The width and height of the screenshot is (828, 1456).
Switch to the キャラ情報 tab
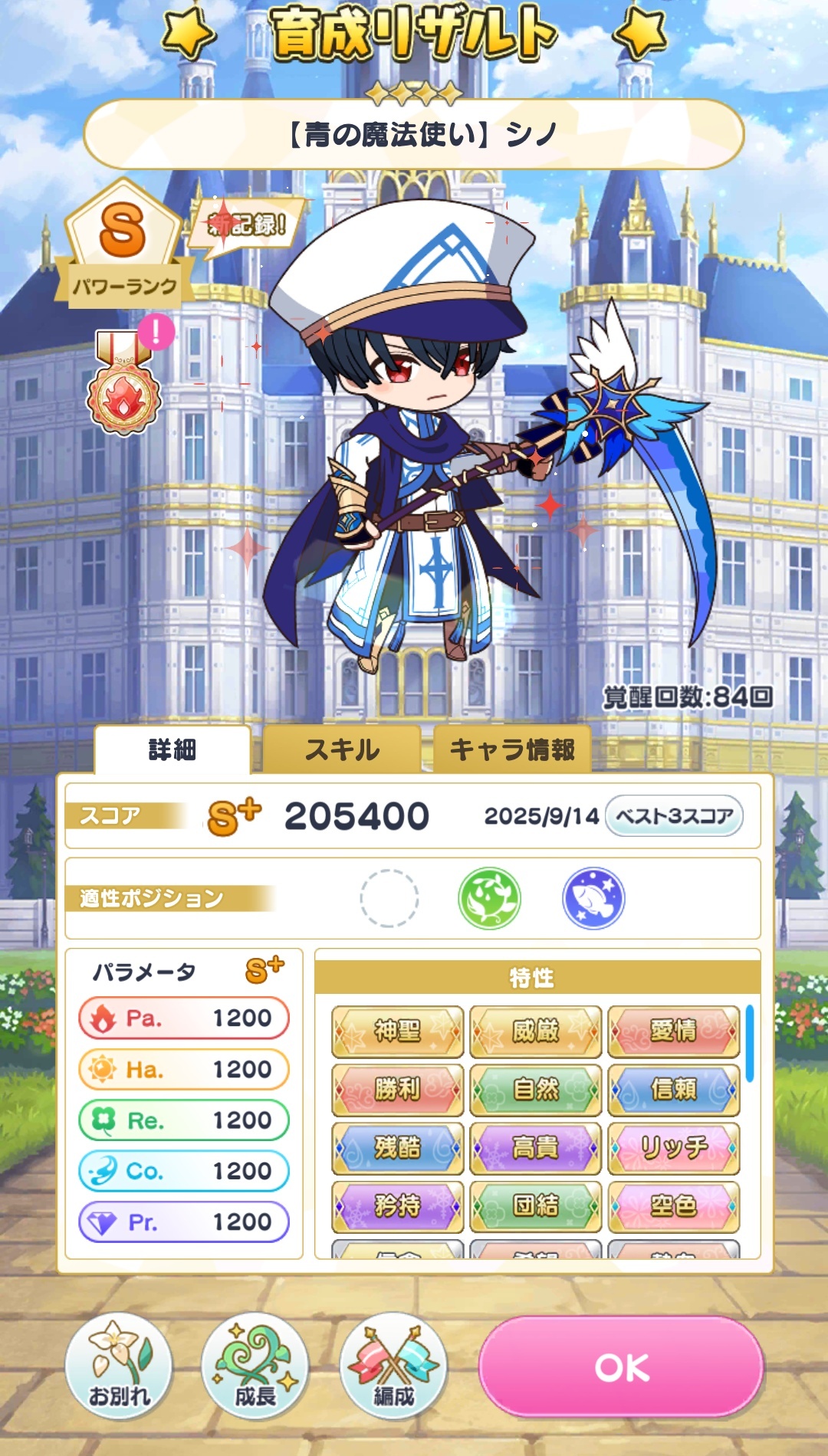[511, 749]
